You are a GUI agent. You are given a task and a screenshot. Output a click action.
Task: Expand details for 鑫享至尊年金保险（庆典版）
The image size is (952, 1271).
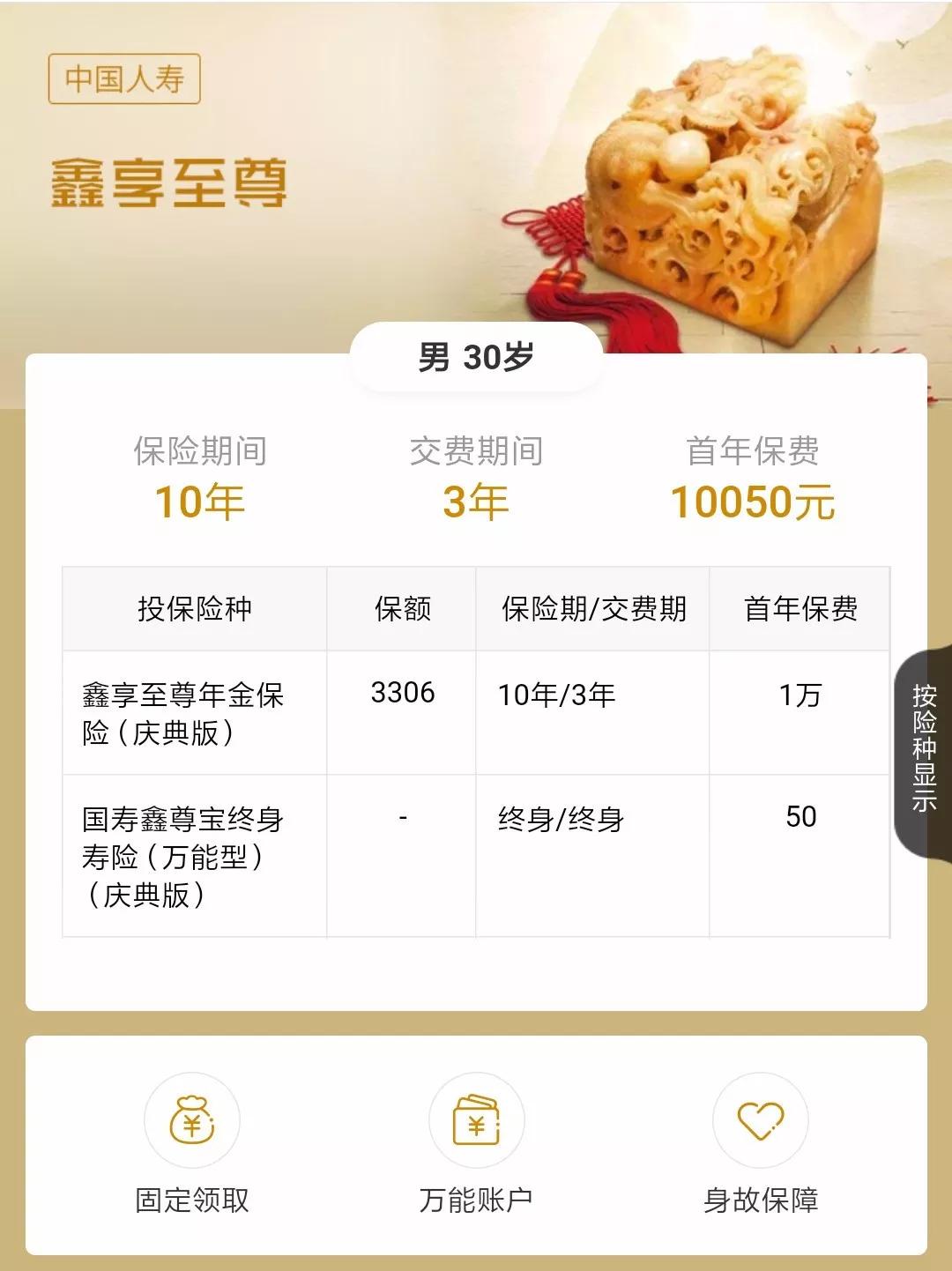coord(190,714)
